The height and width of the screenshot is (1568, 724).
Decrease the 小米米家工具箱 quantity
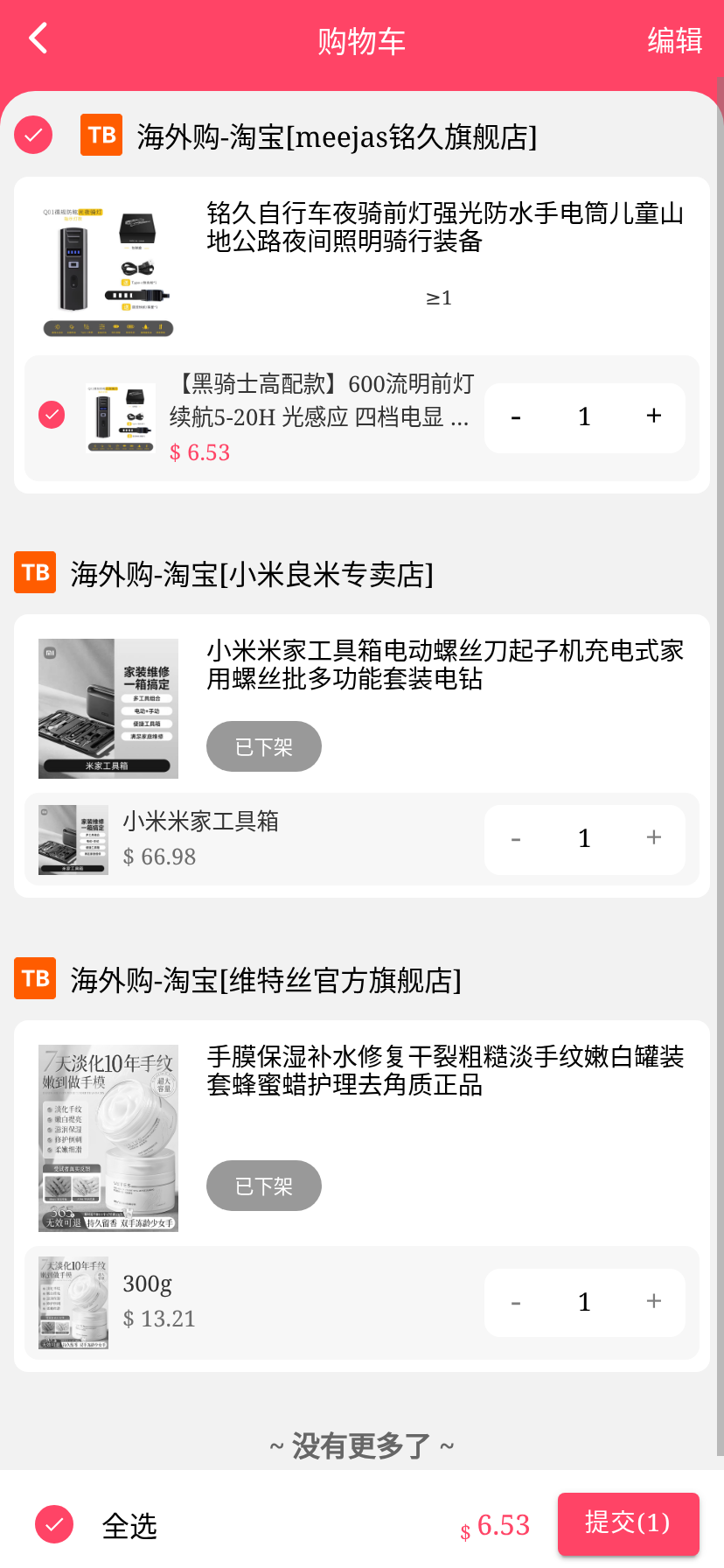pos(516,838)
